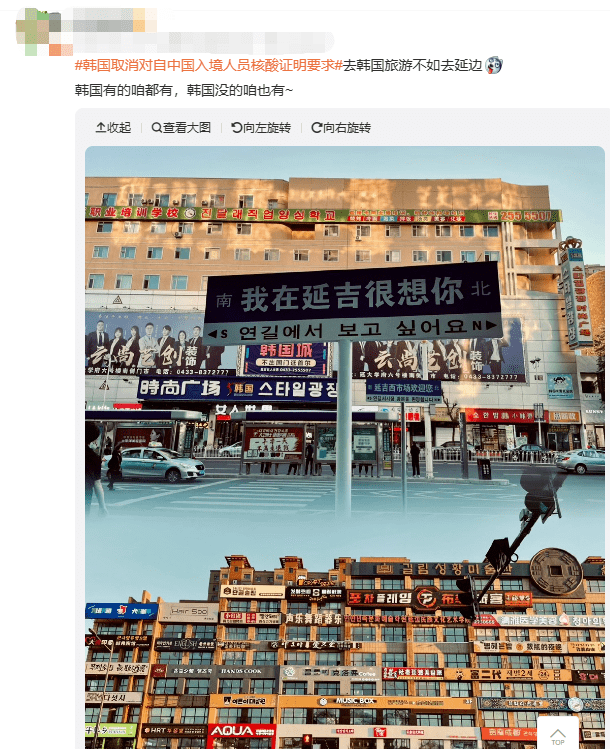Rotate image right with 向右旋转

pos(340,128)
